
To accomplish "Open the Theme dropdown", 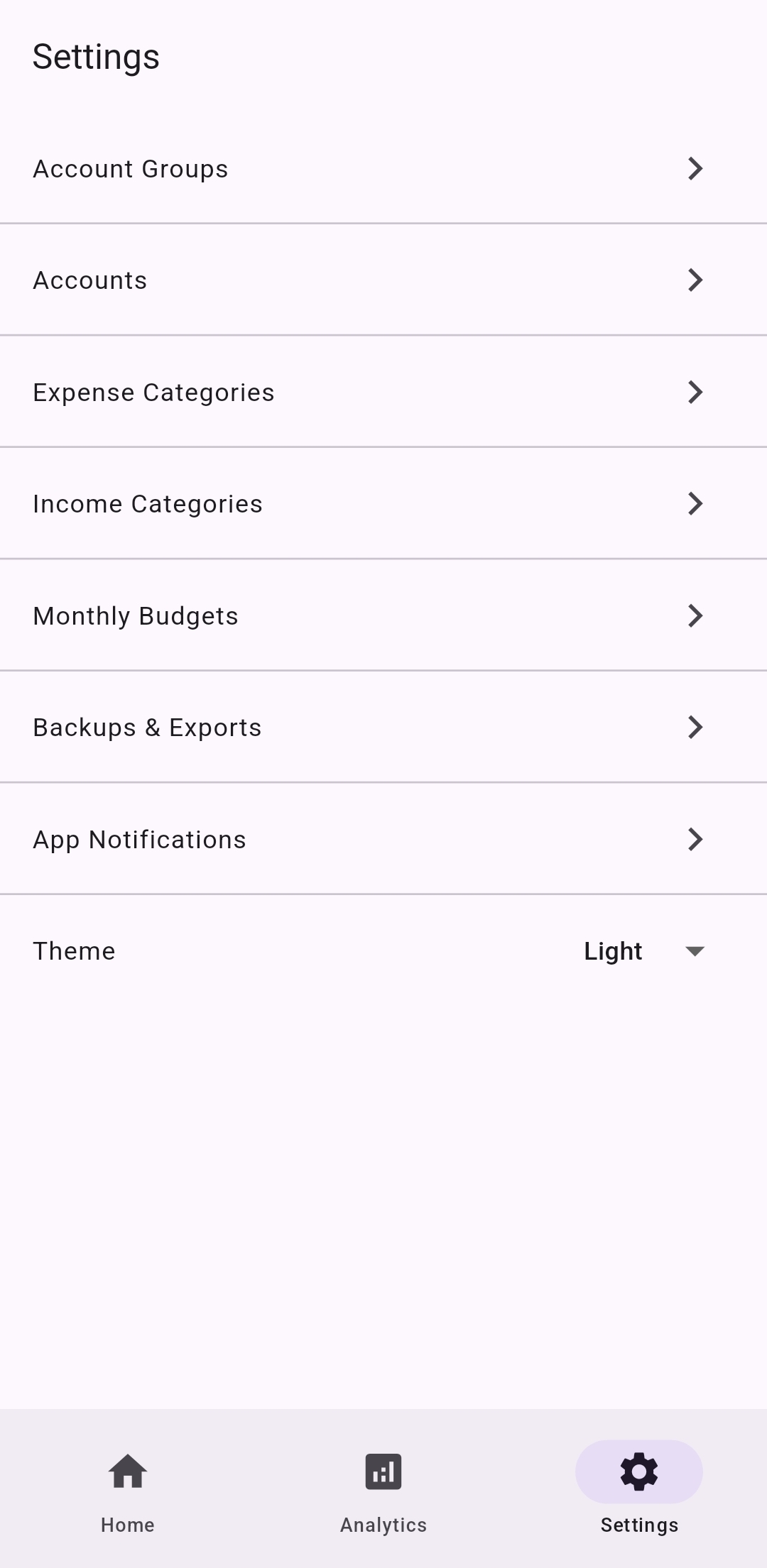I will (695, 951).
